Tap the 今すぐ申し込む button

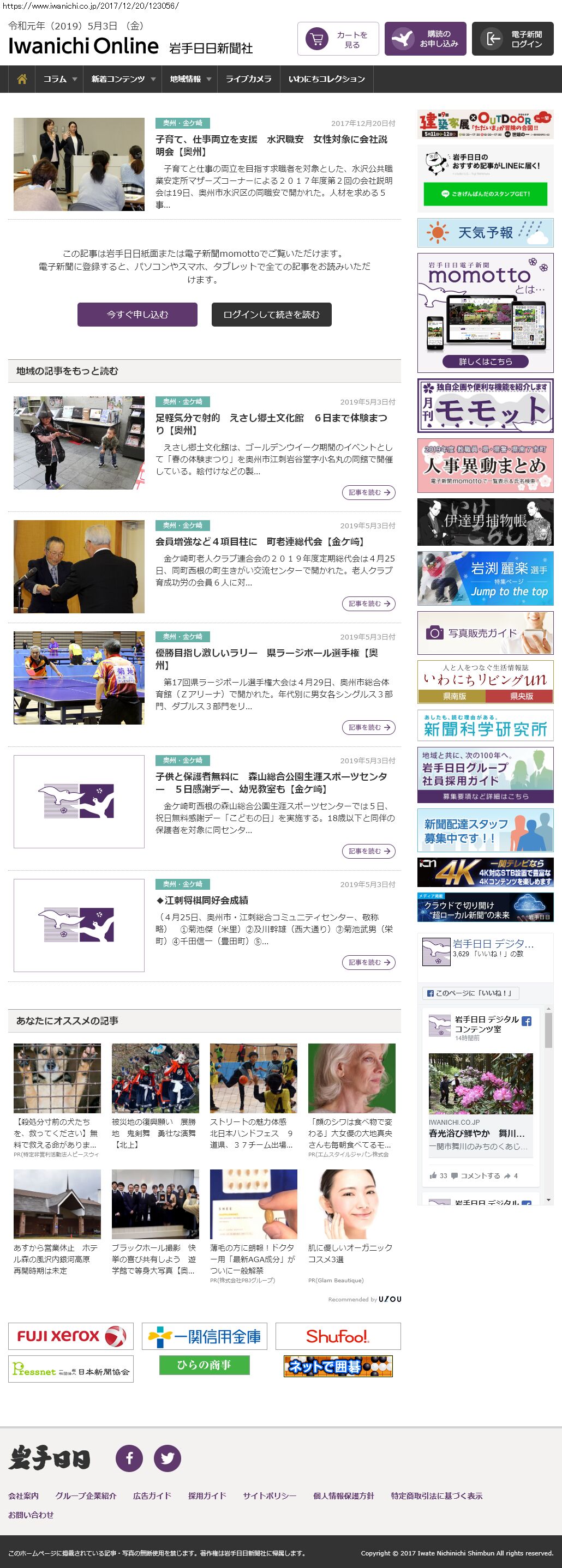tap(137, 315)
